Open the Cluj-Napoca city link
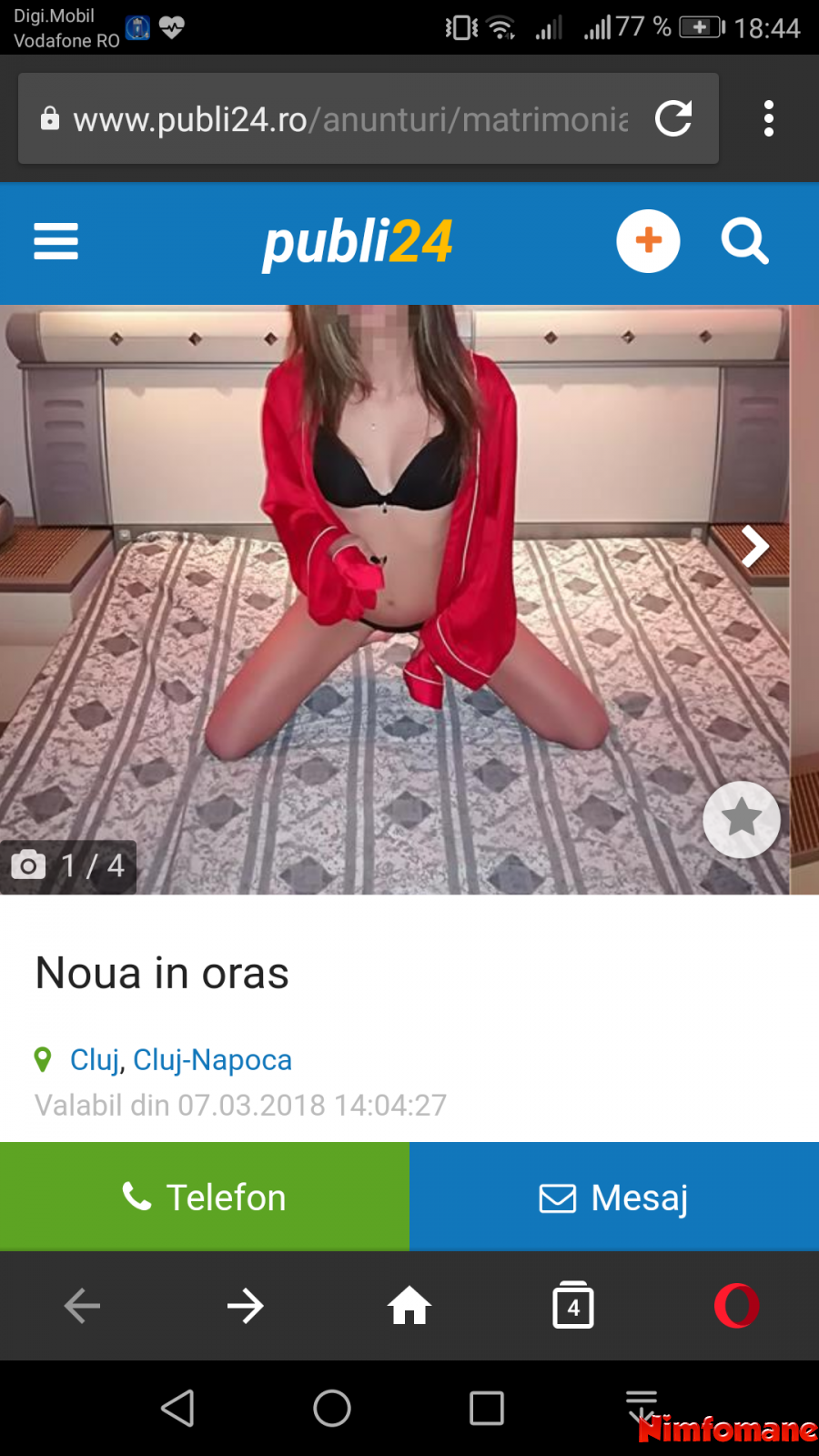This screenshot has width=819, height=1456. pyautogui.click(x=212, y=1059)
